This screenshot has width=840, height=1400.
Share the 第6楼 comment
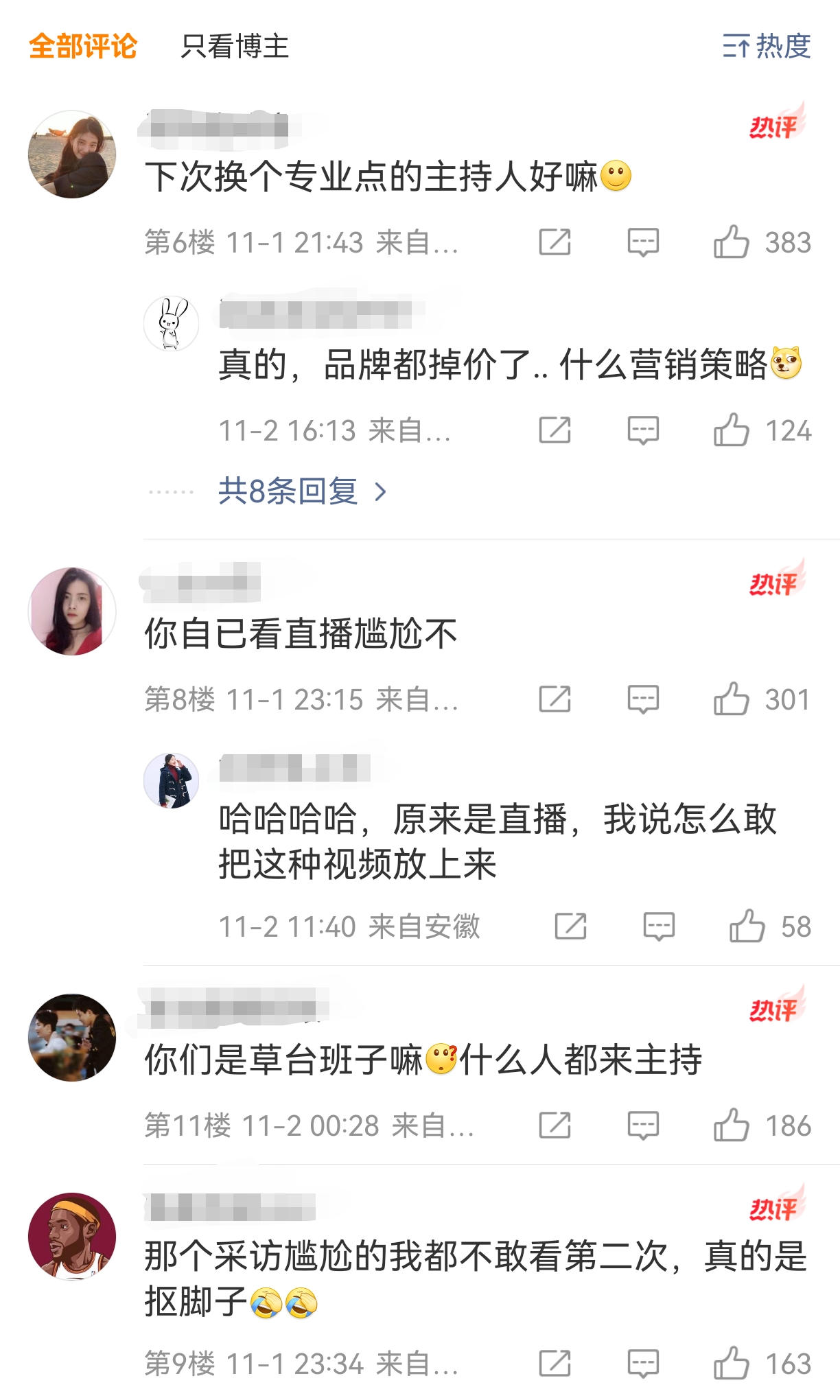point(555,242)
